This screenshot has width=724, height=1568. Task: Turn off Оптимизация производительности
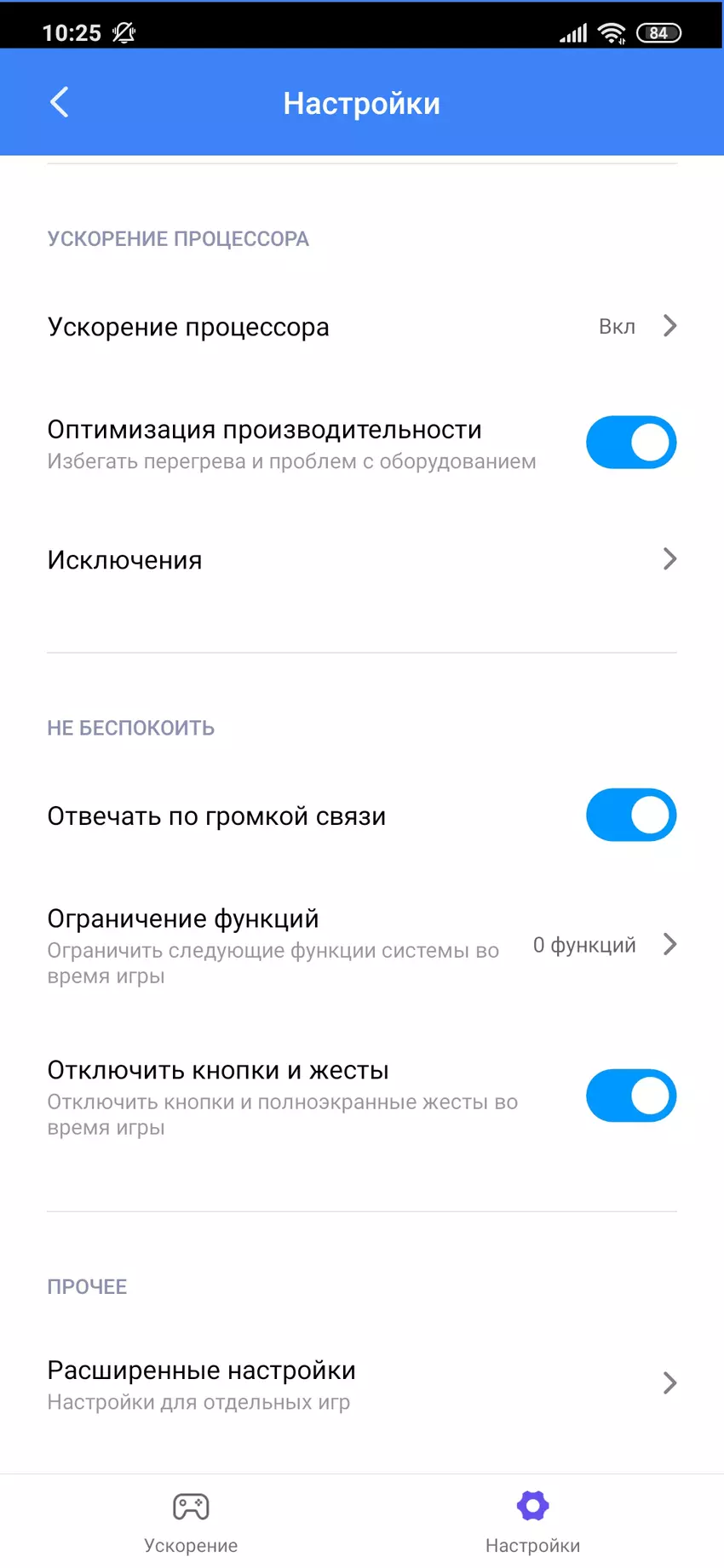coord(630,443)
